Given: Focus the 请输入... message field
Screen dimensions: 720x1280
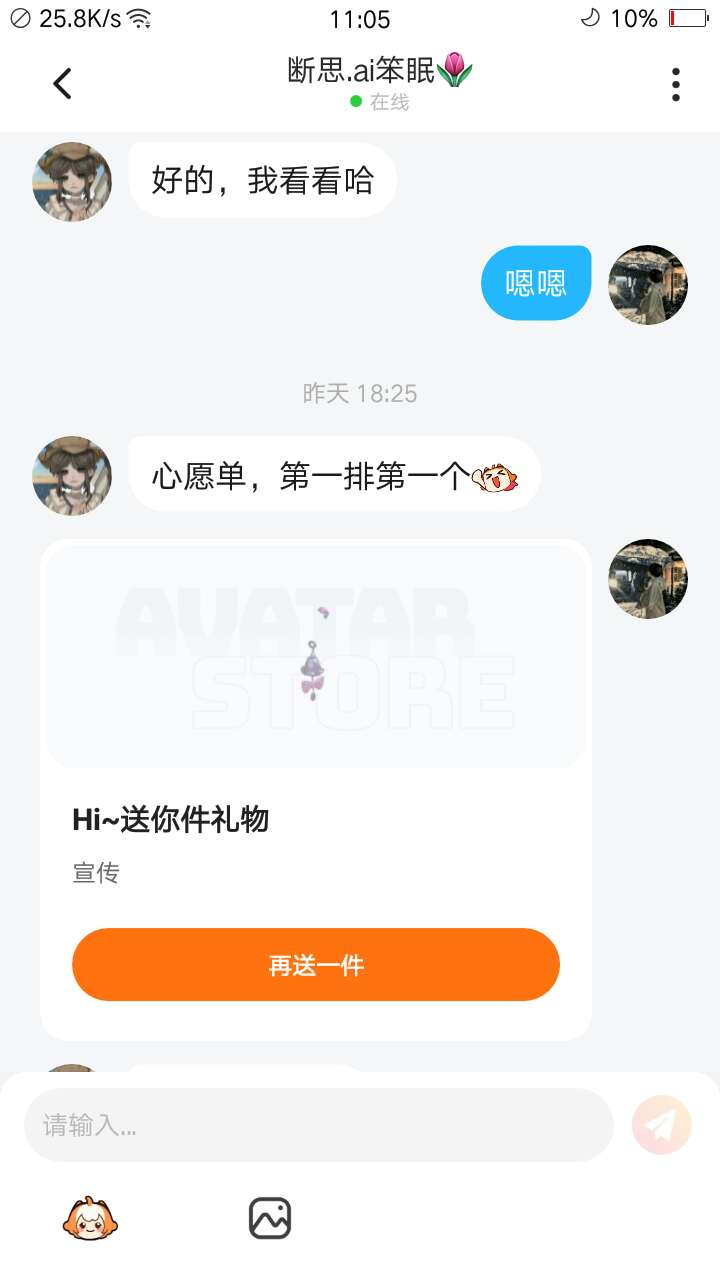Looking at the screenshot, I should pyautogui.click(x=318, y=1125).
